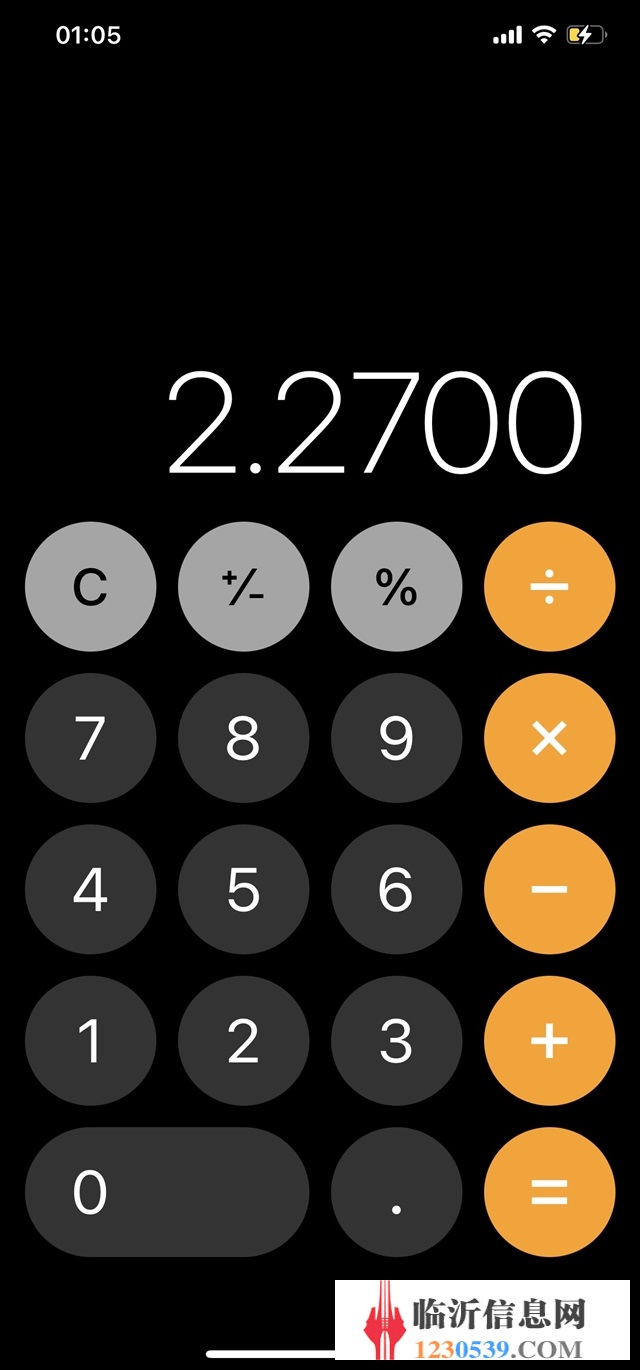Enter the digit 2
Image resolution: width=640 pixels, height=1370 pixels.
(x=243, y=1041)
